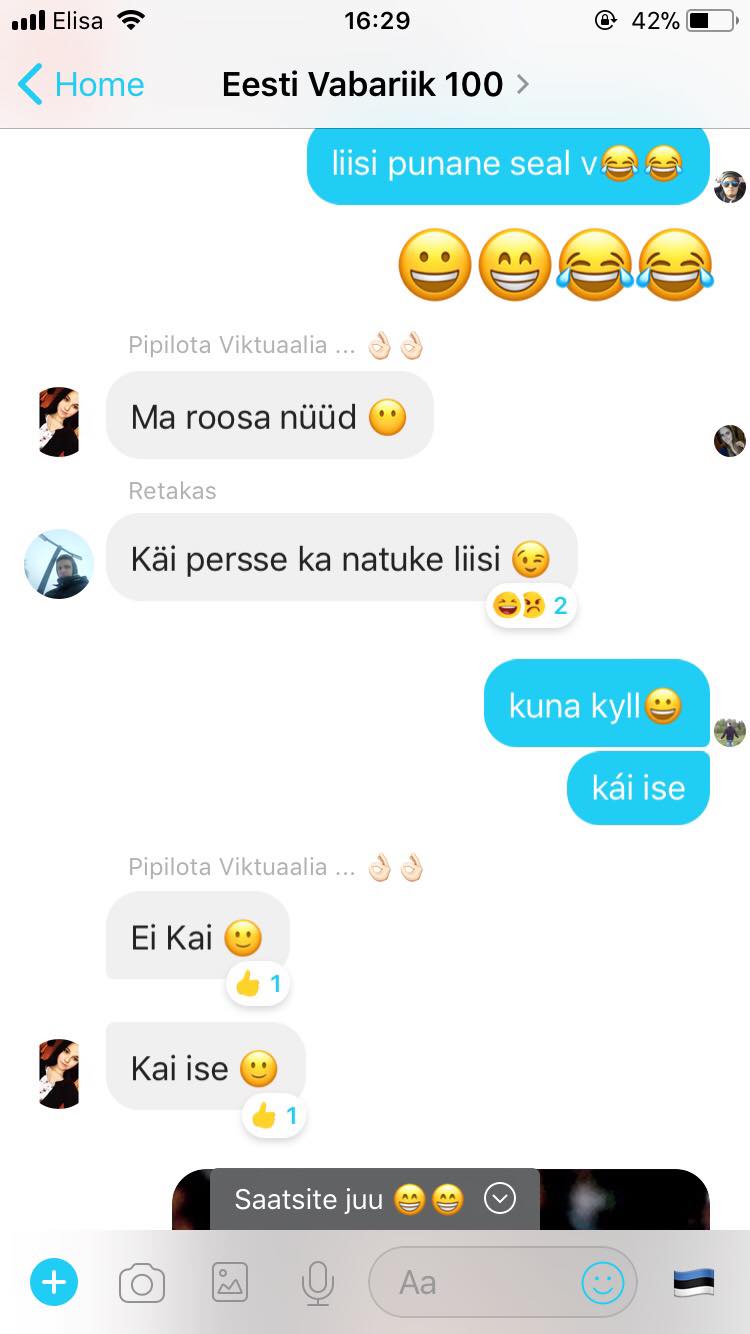This screenshot has height=1334, width=750.
Task: Open Eesti Vabariik 100 group details
Action: point(375,84)
